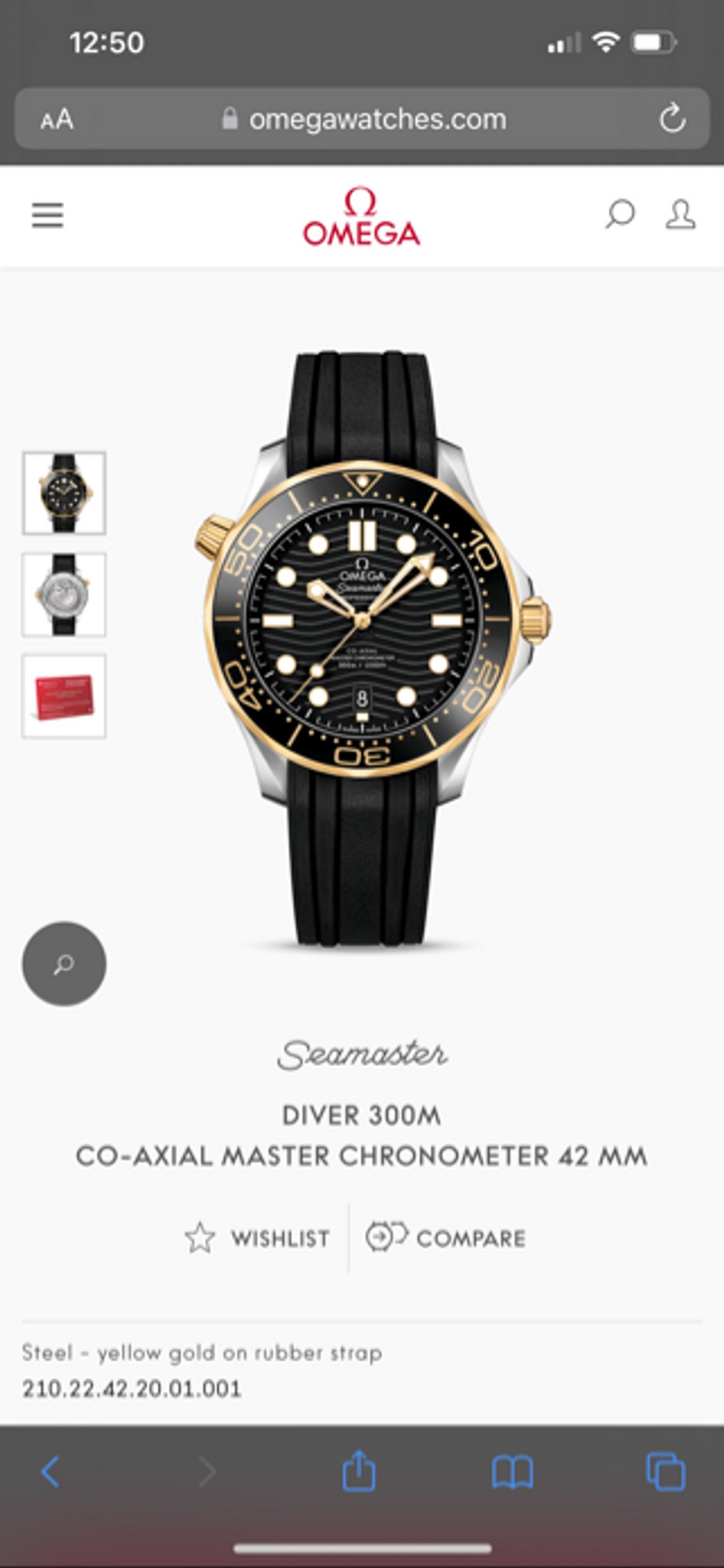Open the site search
Image resolution: width=724 pixels, height=1568 pixels.
pos(619,214)
